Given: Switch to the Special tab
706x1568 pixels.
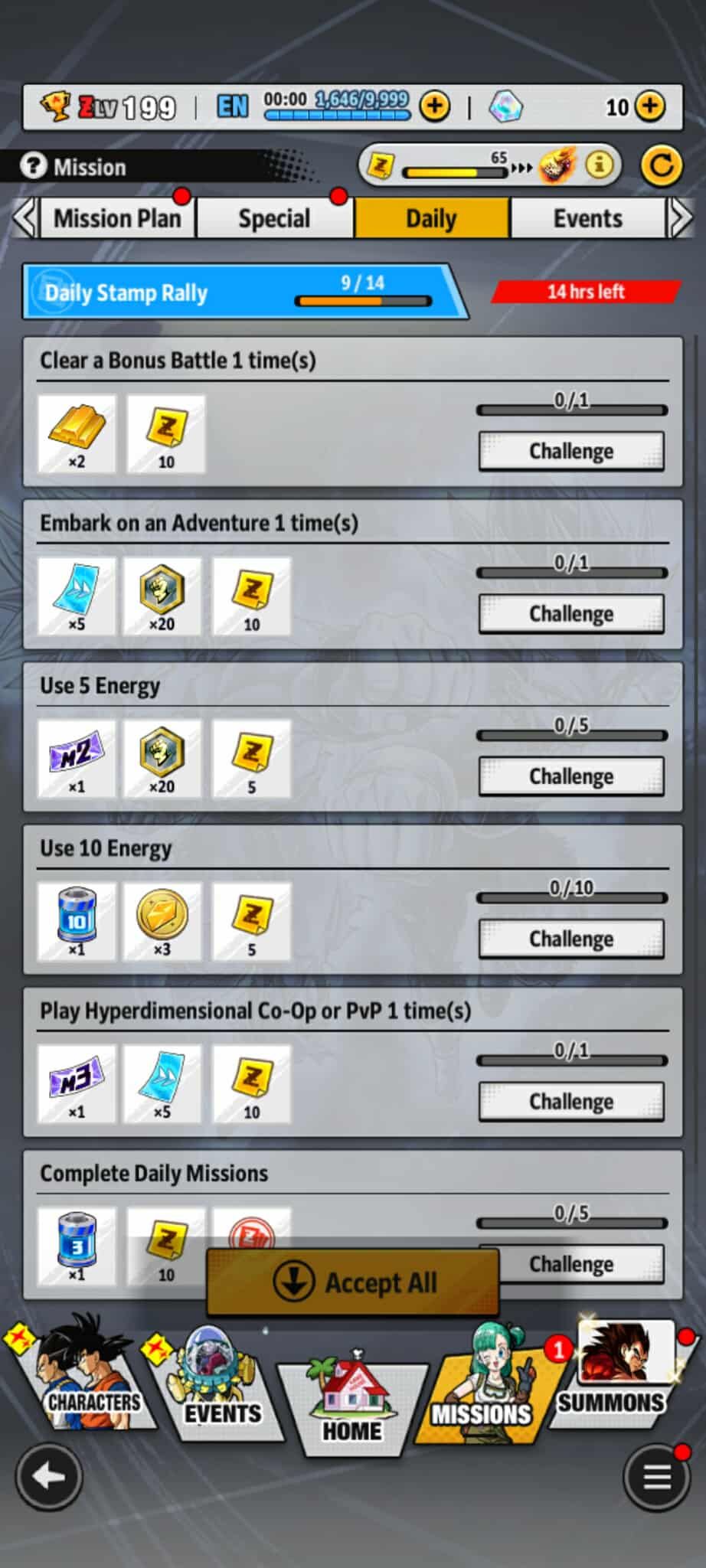Looking at the screenshot, I should (x=274, y=219).
